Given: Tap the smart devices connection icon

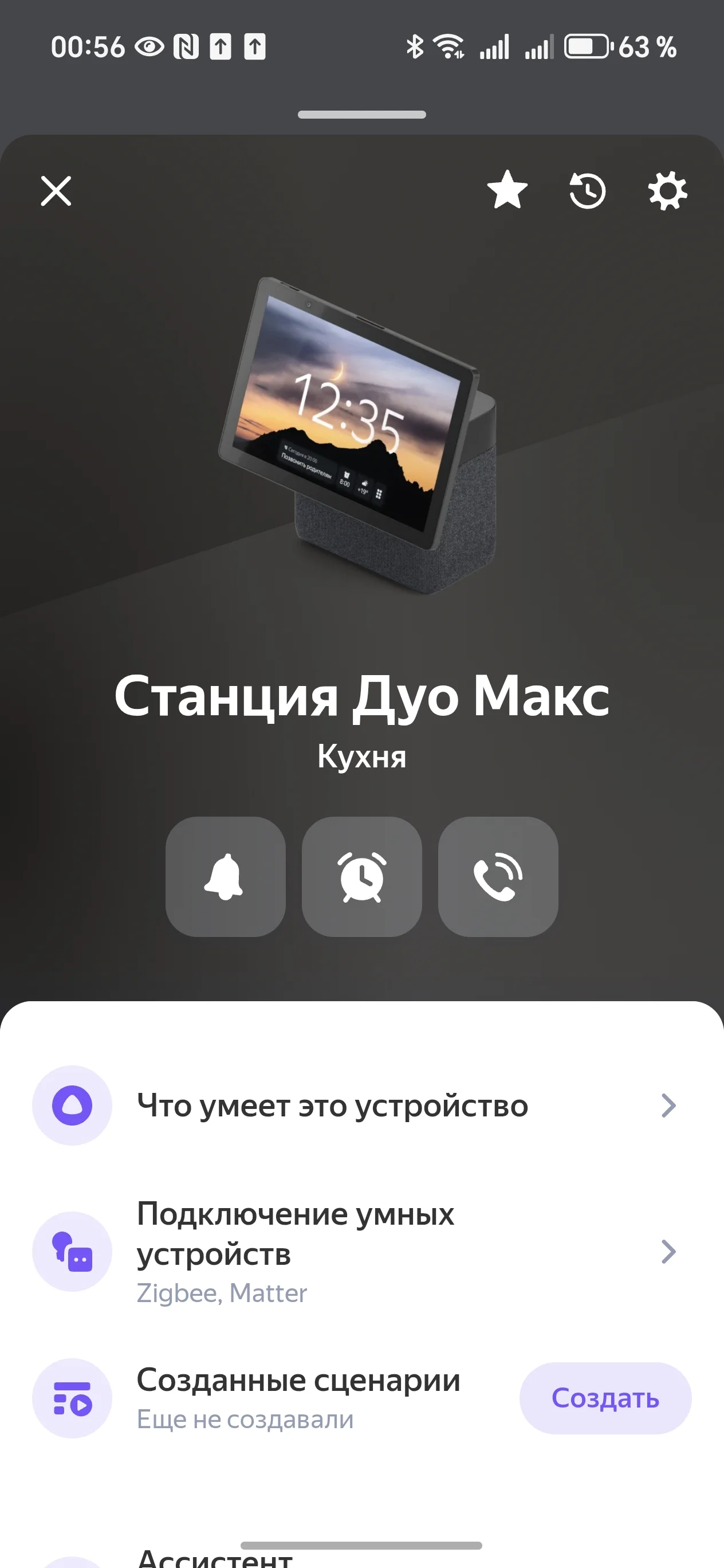Looking at the screenshot, I should pyautogui.click(x=72, y=1252).
